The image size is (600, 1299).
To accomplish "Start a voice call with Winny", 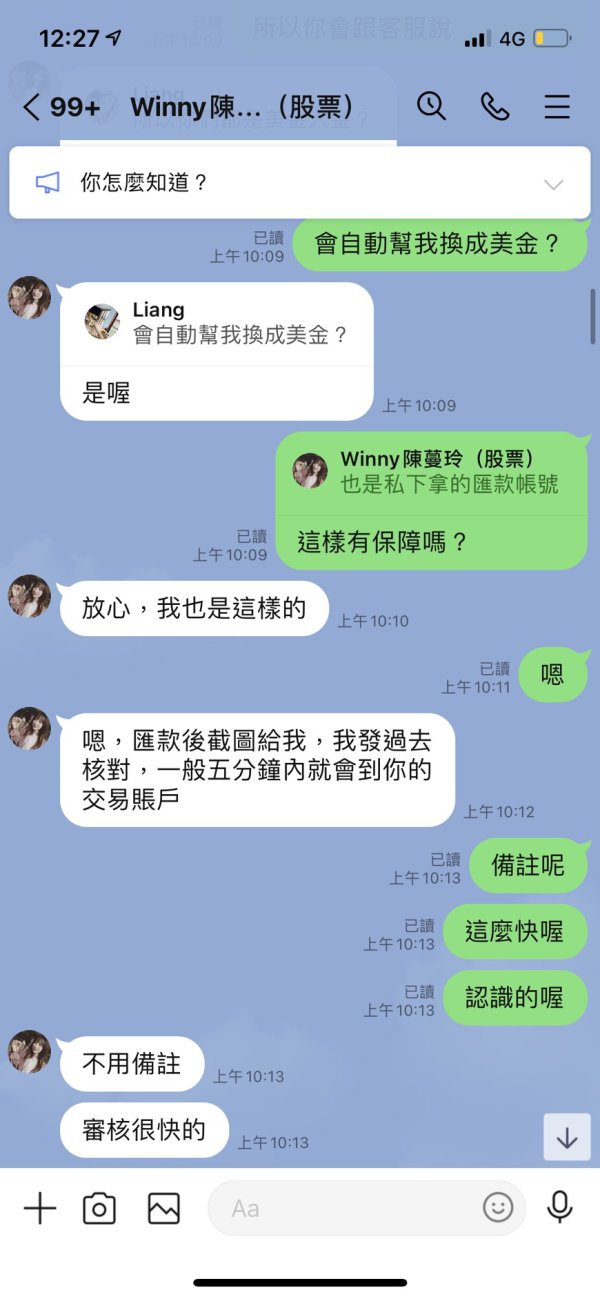I will point(494,106).
